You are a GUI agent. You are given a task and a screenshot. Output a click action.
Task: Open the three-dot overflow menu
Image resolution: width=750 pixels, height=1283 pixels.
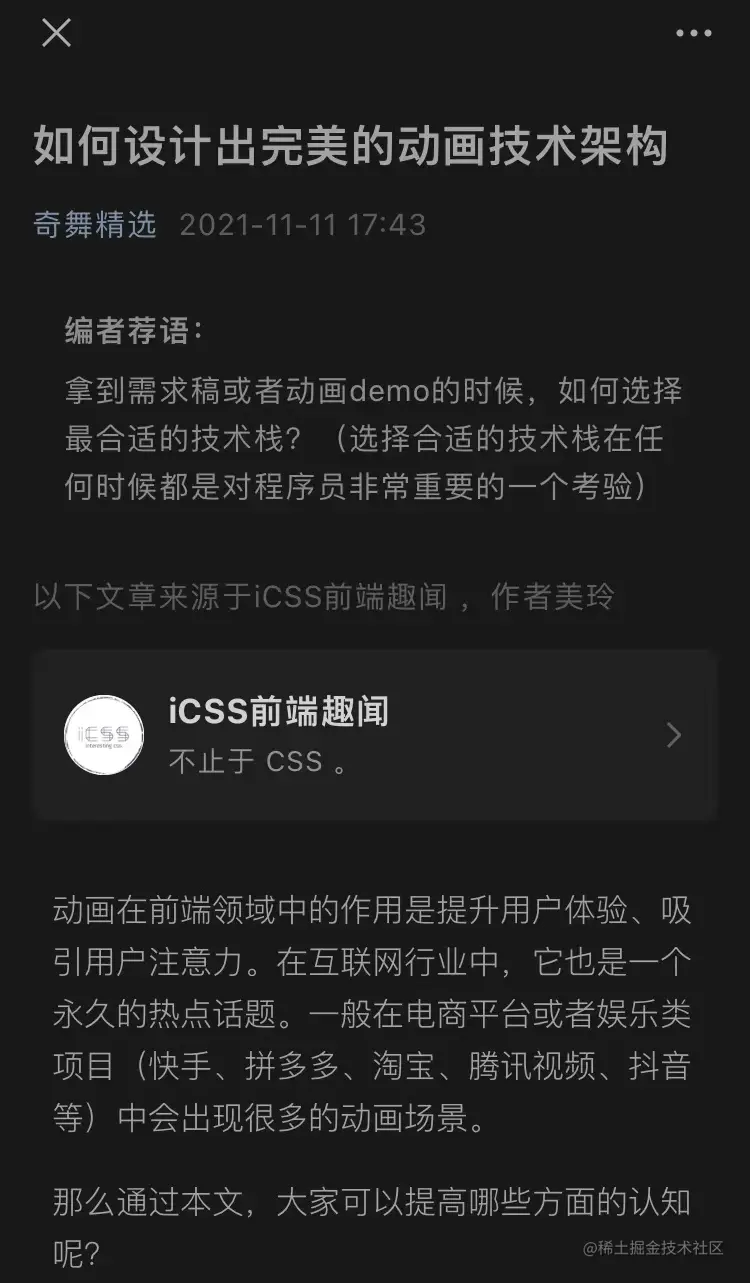(693, 33)
